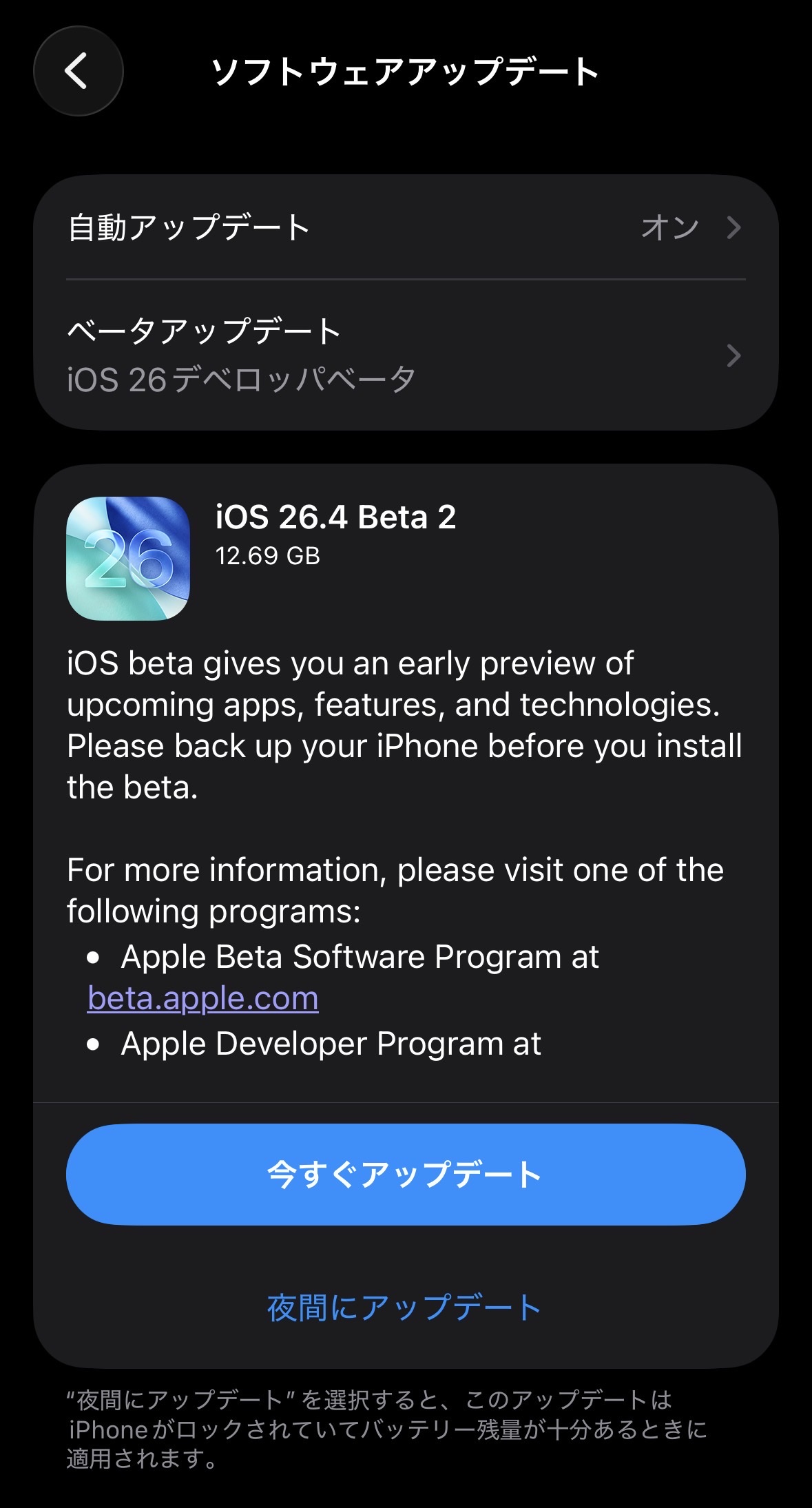Open ベータアップデート settings row

pos(405,355)
